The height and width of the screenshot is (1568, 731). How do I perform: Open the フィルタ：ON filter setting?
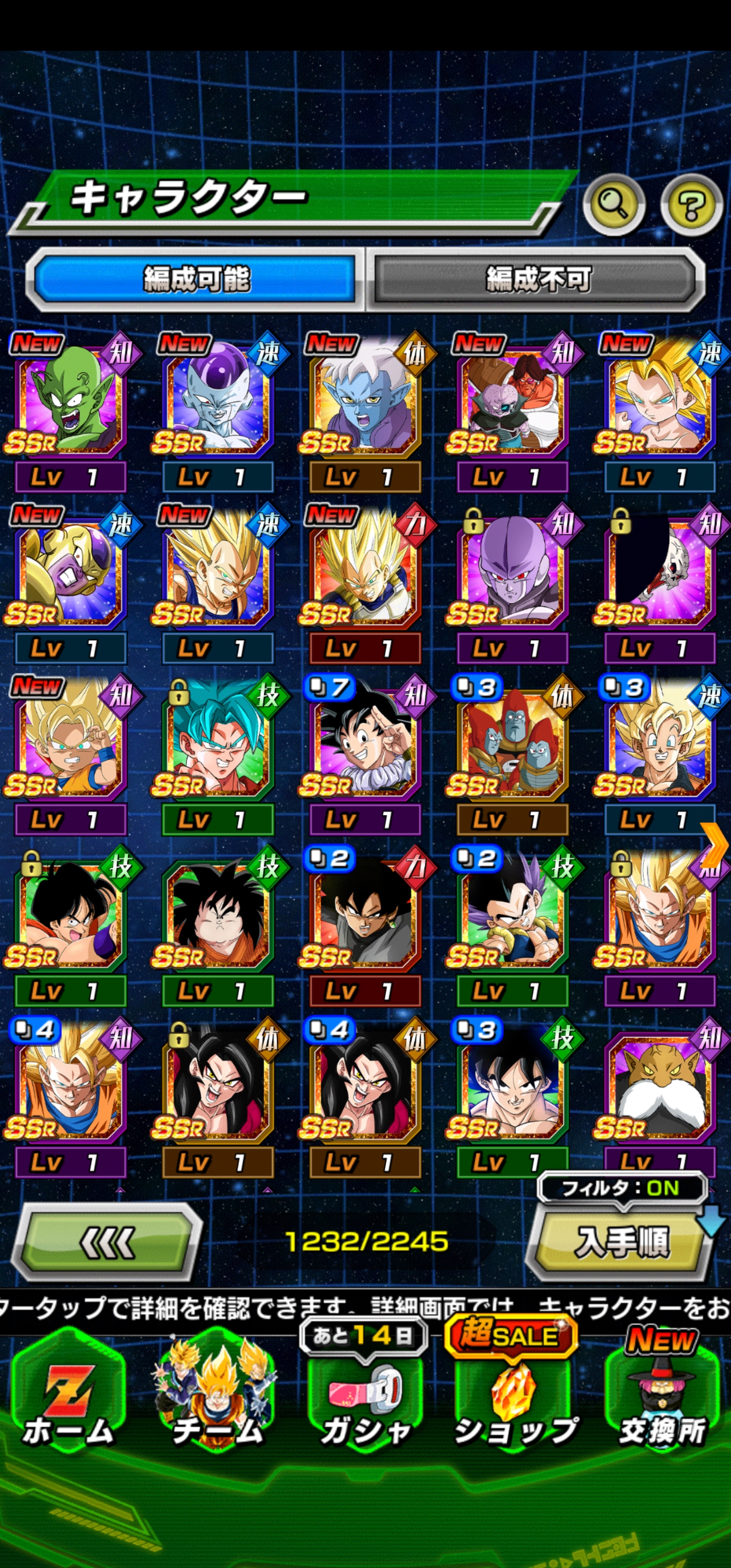coord(621,1188)
